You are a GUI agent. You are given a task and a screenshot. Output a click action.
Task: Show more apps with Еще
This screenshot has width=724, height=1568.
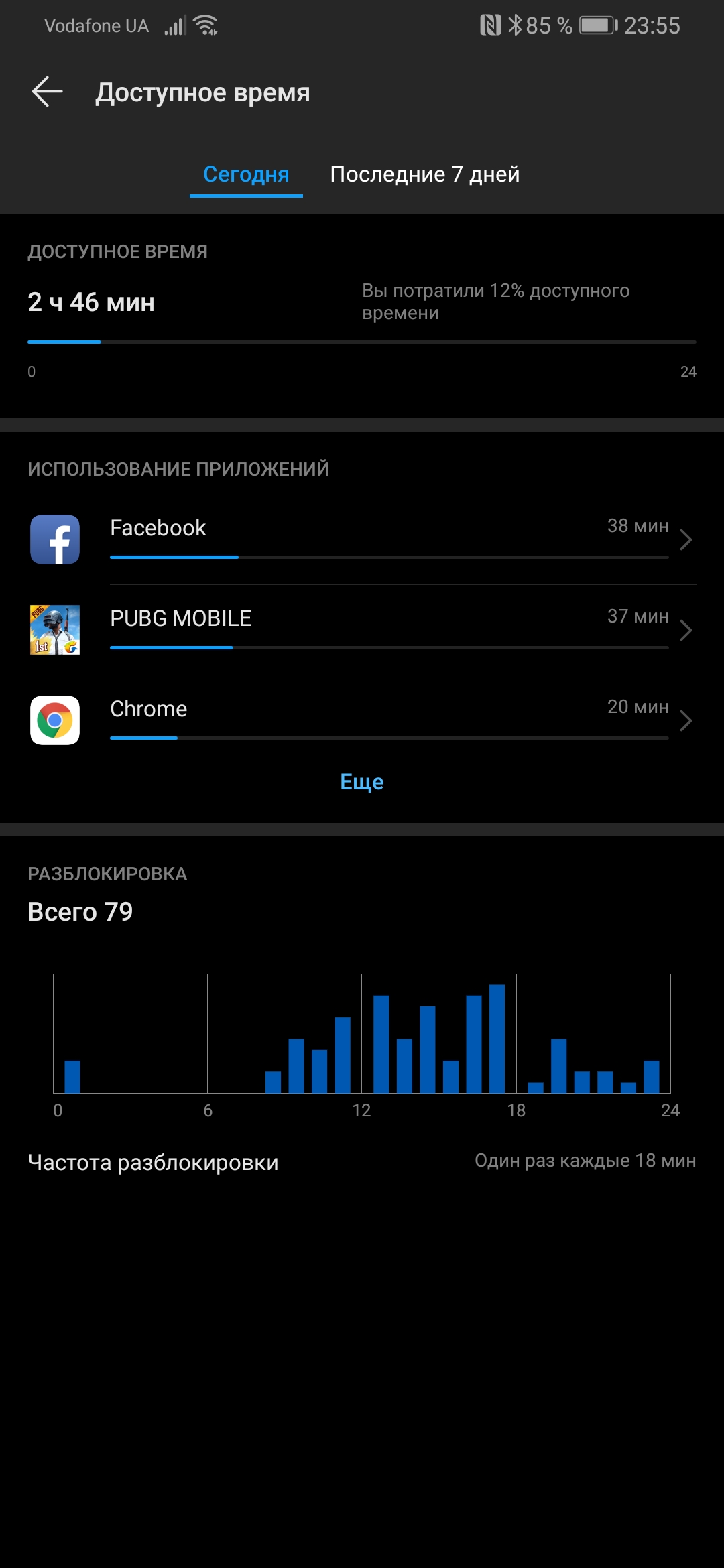(x=362, y=782)
